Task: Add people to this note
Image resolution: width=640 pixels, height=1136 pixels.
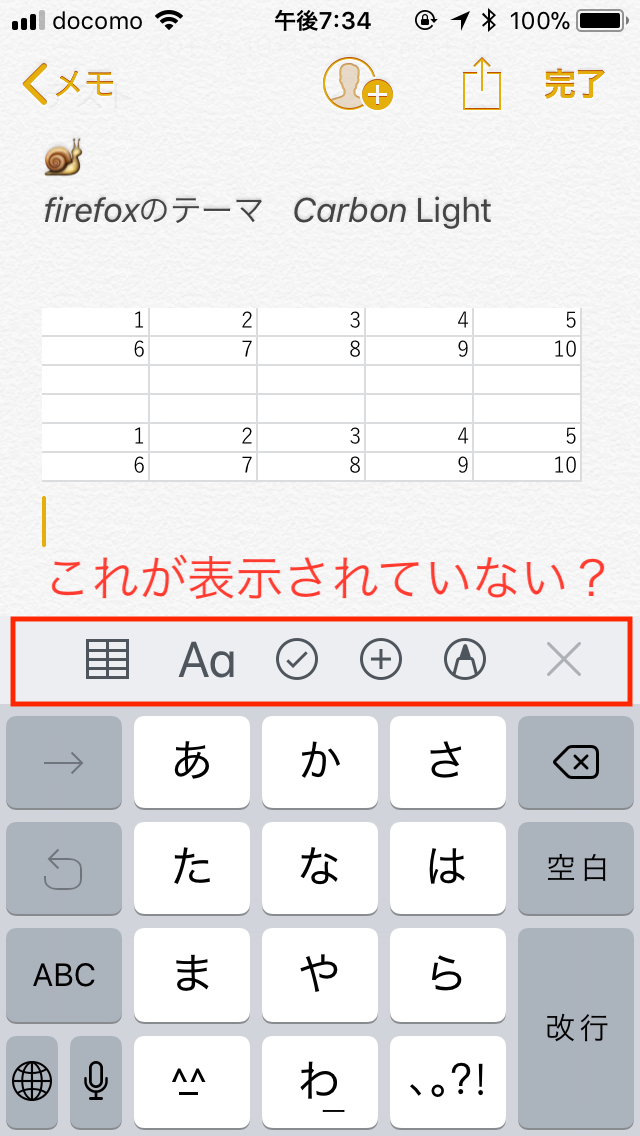Action: [x=356, y=84]
